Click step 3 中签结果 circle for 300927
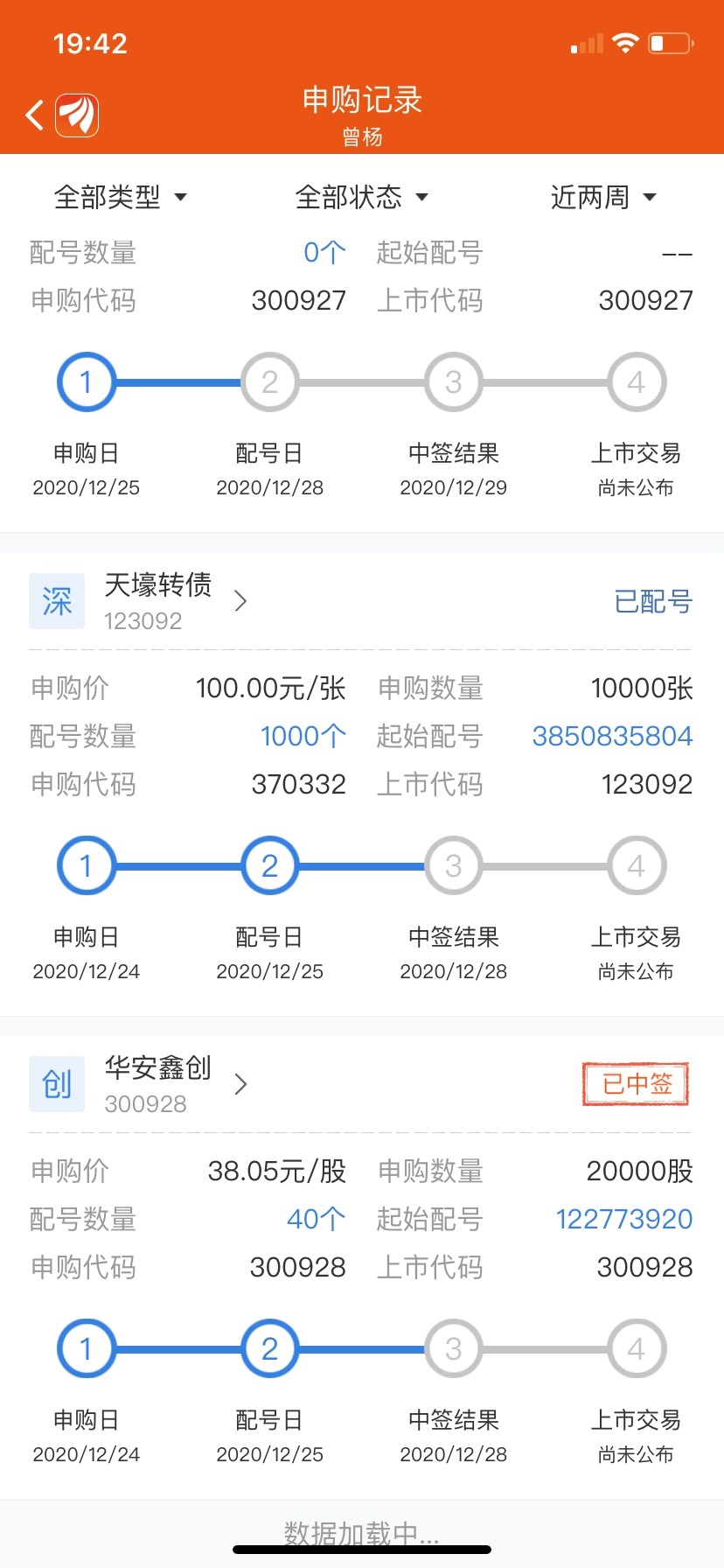 pos(453,381)
